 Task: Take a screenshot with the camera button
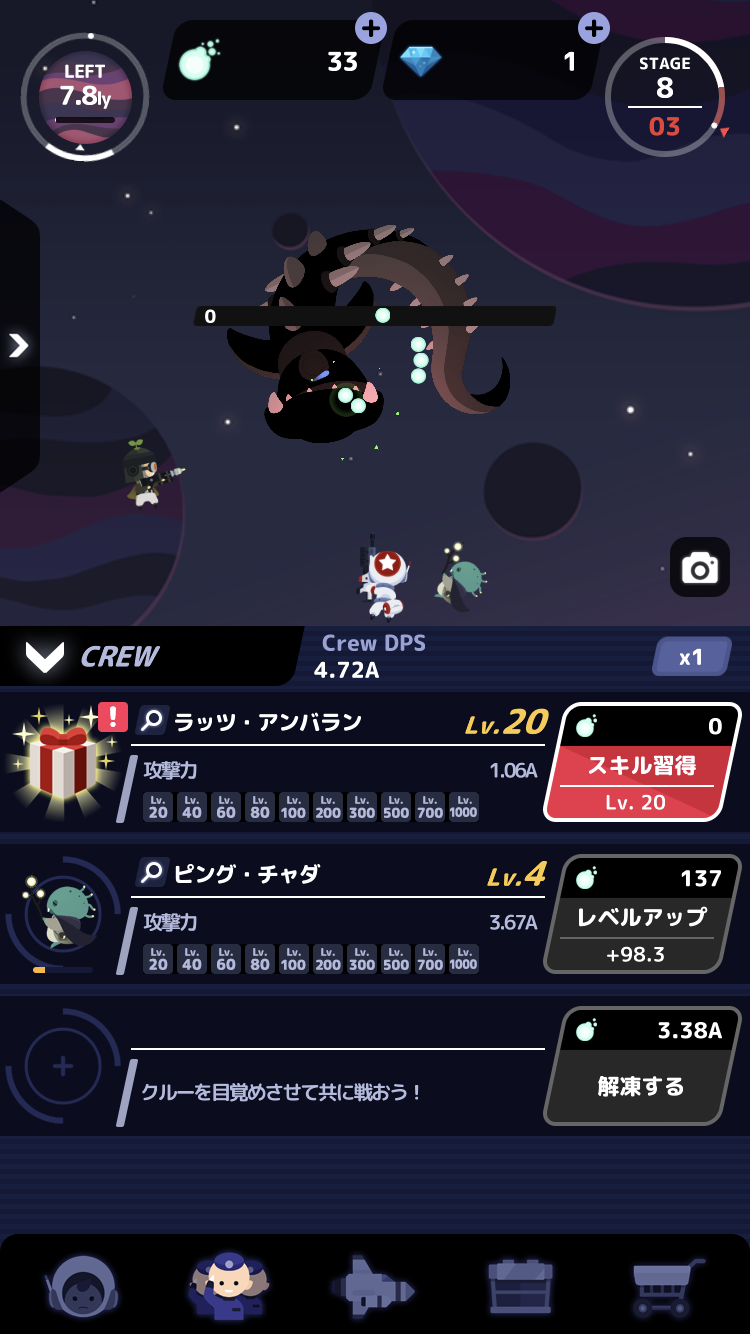click(x=699, y=567)
